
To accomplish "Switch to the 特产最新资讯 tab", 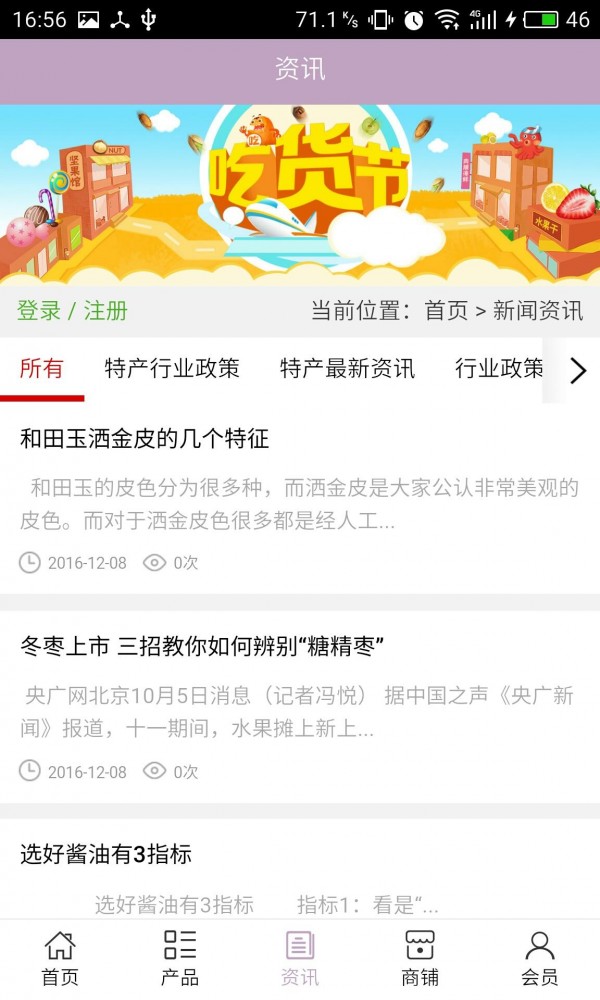I will [347, 368].
